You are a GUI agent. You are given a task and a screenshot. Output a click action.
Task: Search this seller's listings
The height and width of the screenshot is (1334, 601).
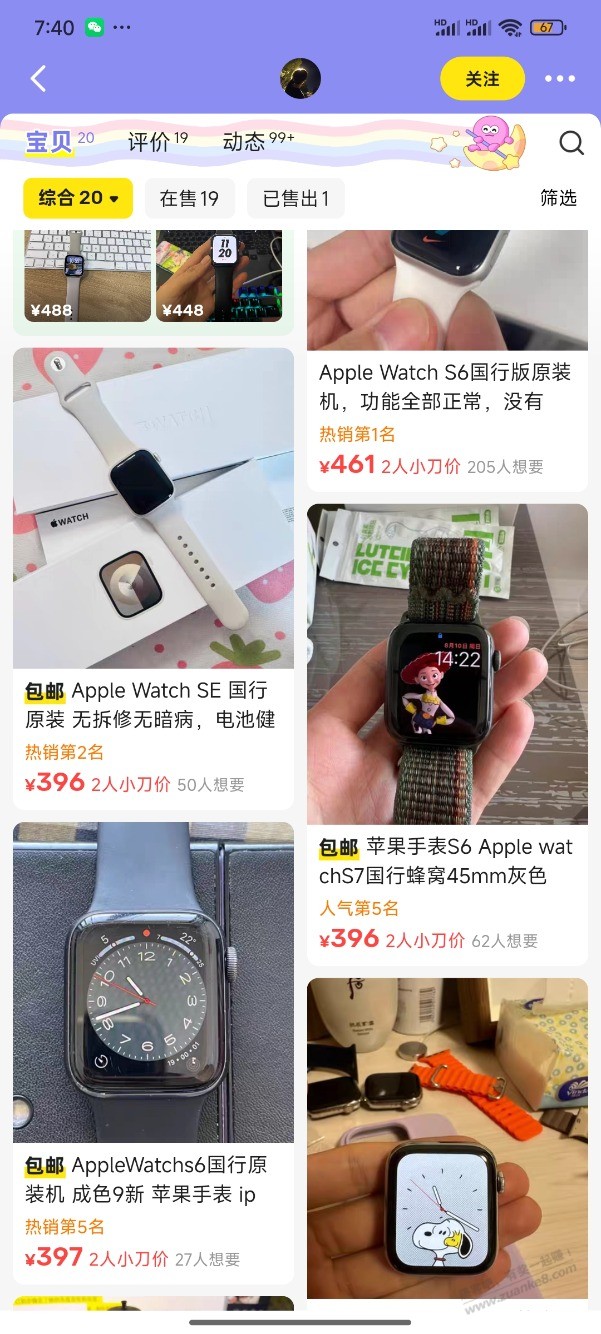[x=571, y=143]
